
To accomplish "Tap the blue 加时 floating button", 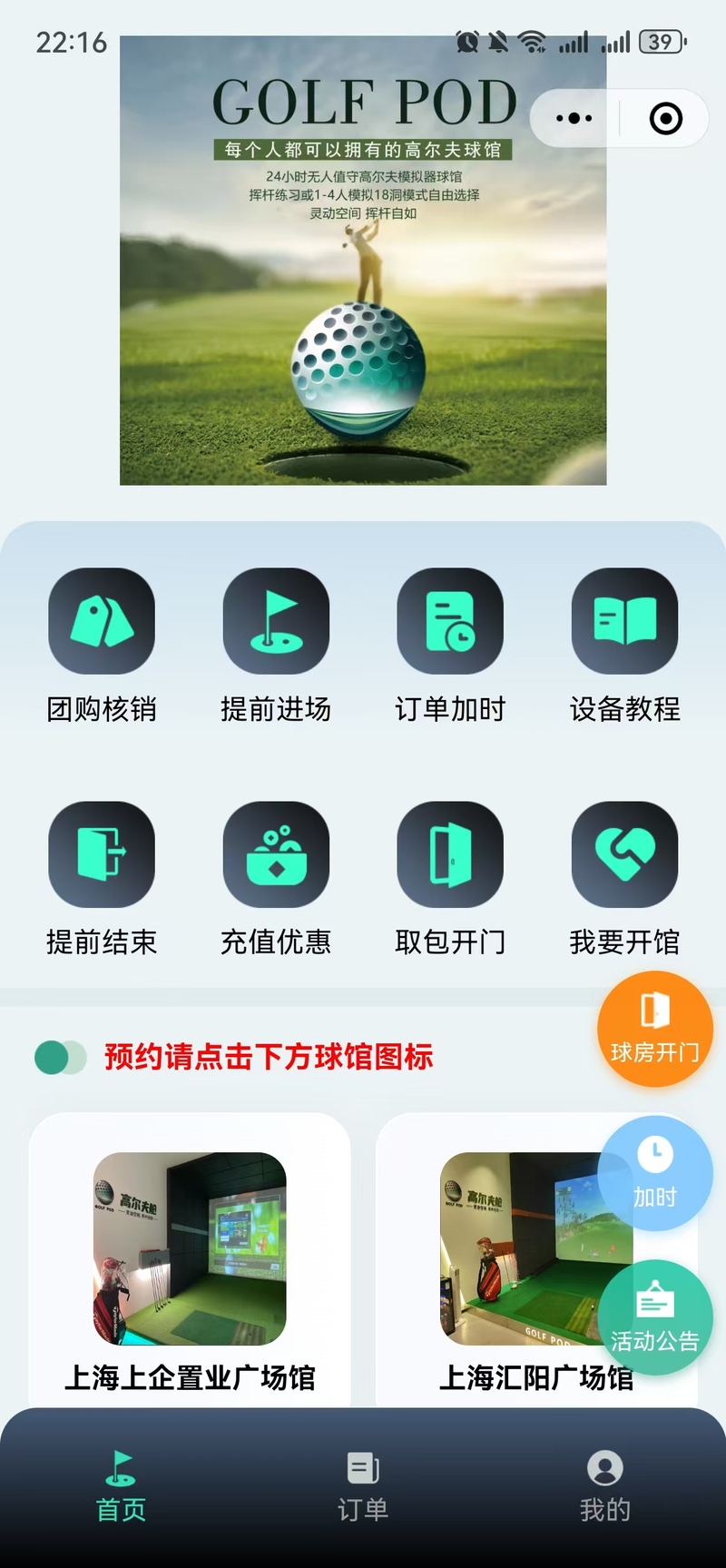I will click(655, 1173).
